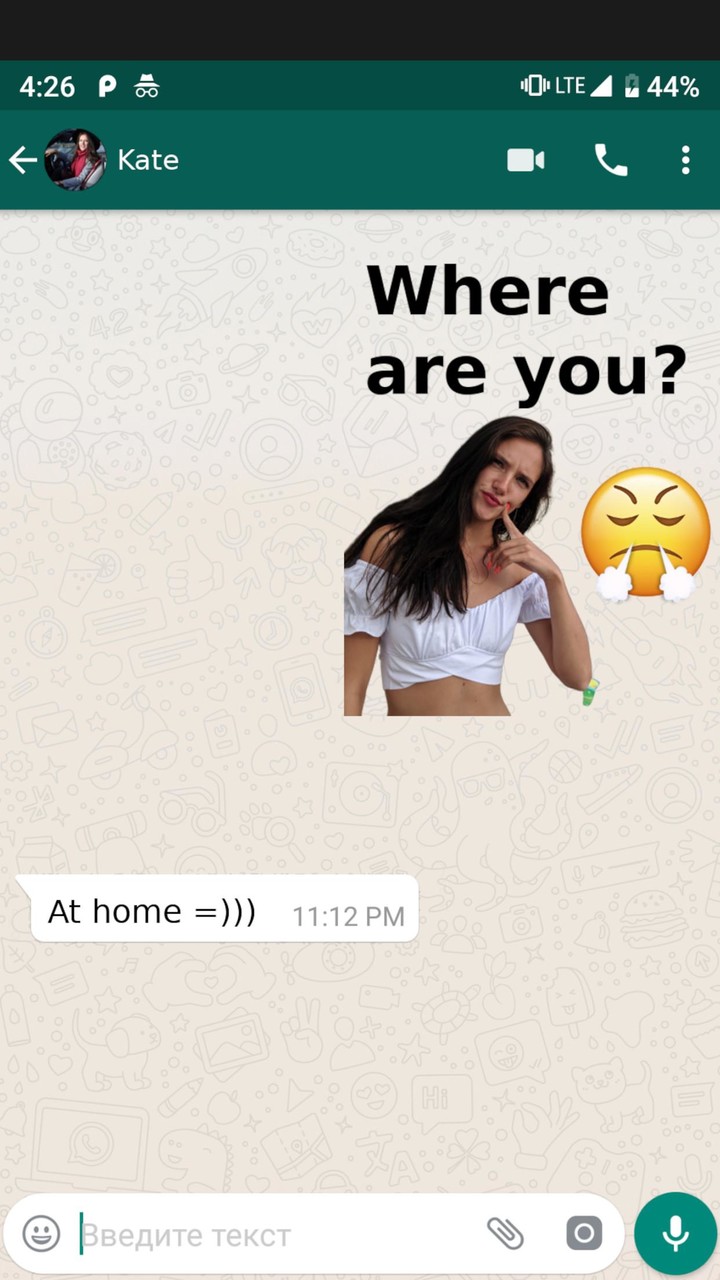
Task: Open the camera to take a photo
Action: point(584,1234)
